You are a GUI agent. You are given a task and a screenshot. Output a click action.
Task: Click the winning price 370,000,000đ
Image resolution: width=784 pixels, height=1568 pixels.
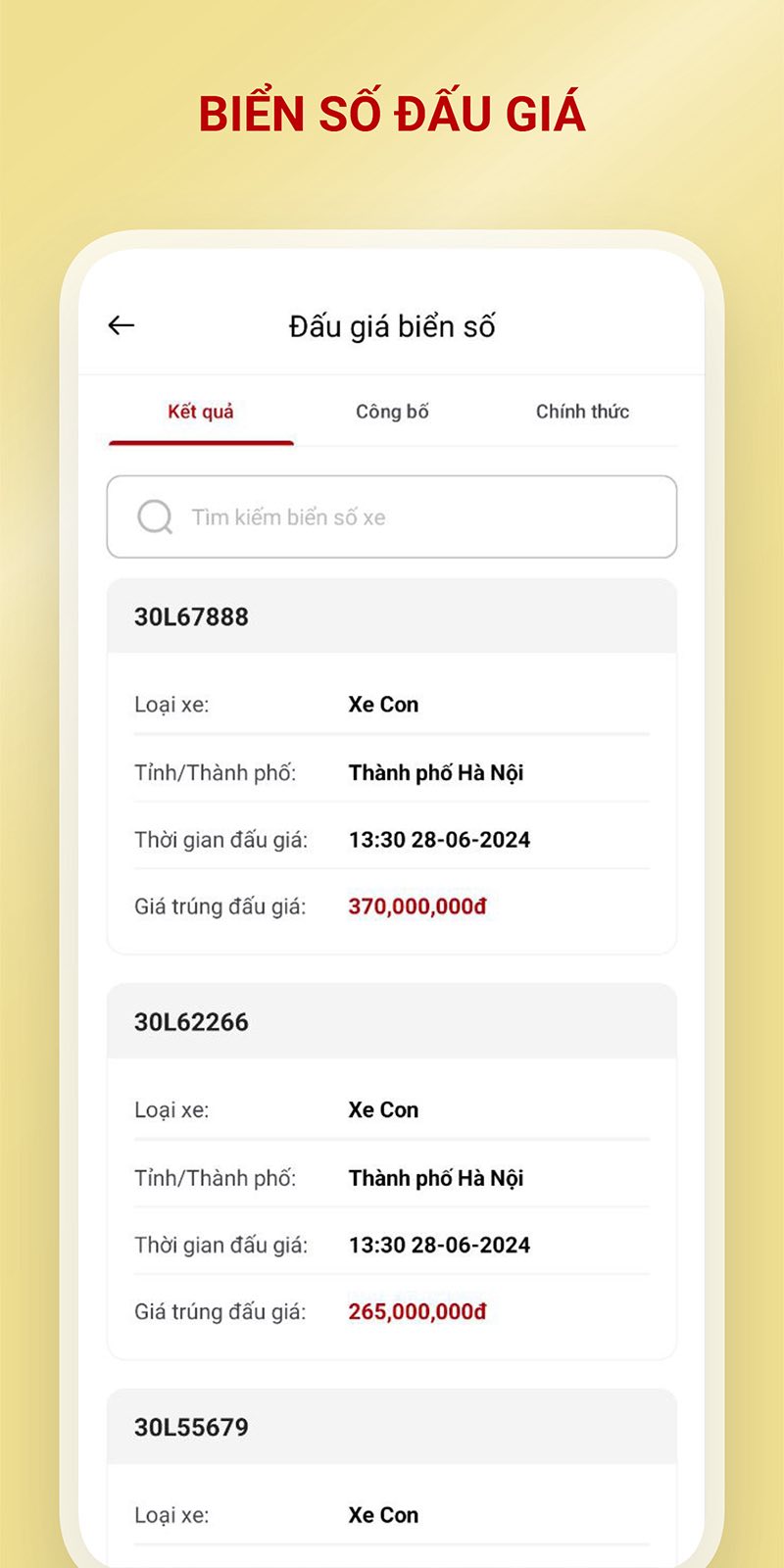tap(417, 906)
